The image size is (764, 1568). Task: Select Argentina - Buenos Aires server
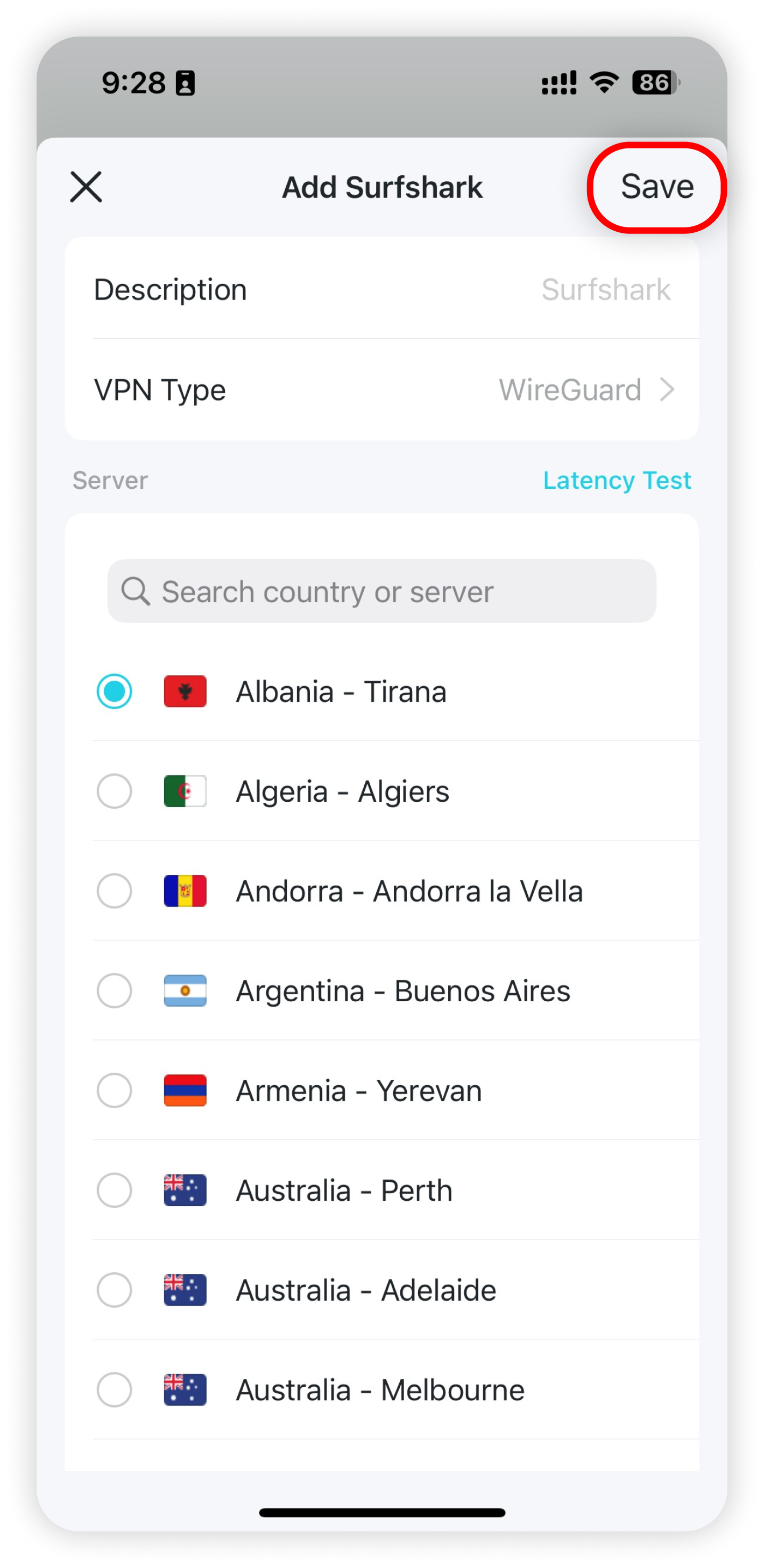coord(115,991)
